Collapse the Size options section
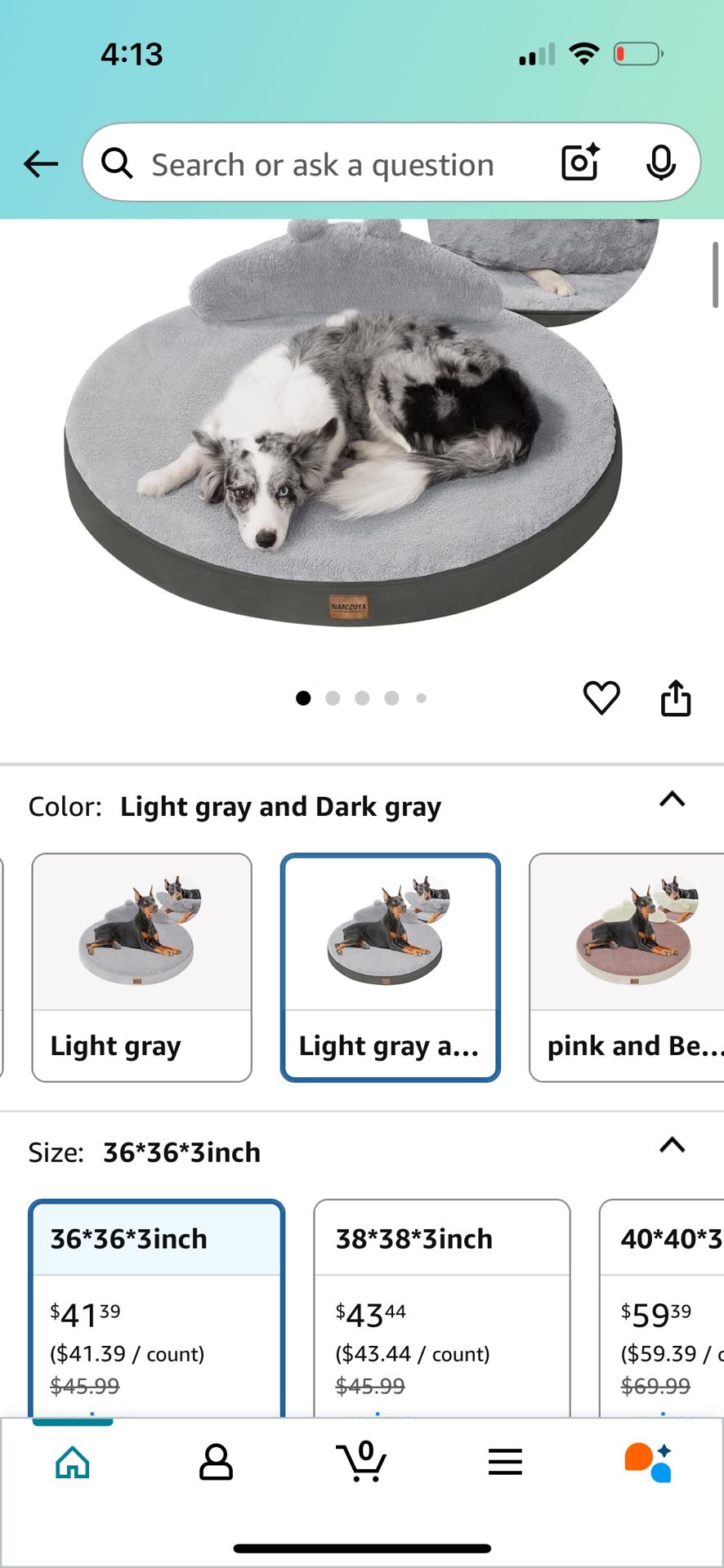The image size is (724, 1568). (672, 1145)
